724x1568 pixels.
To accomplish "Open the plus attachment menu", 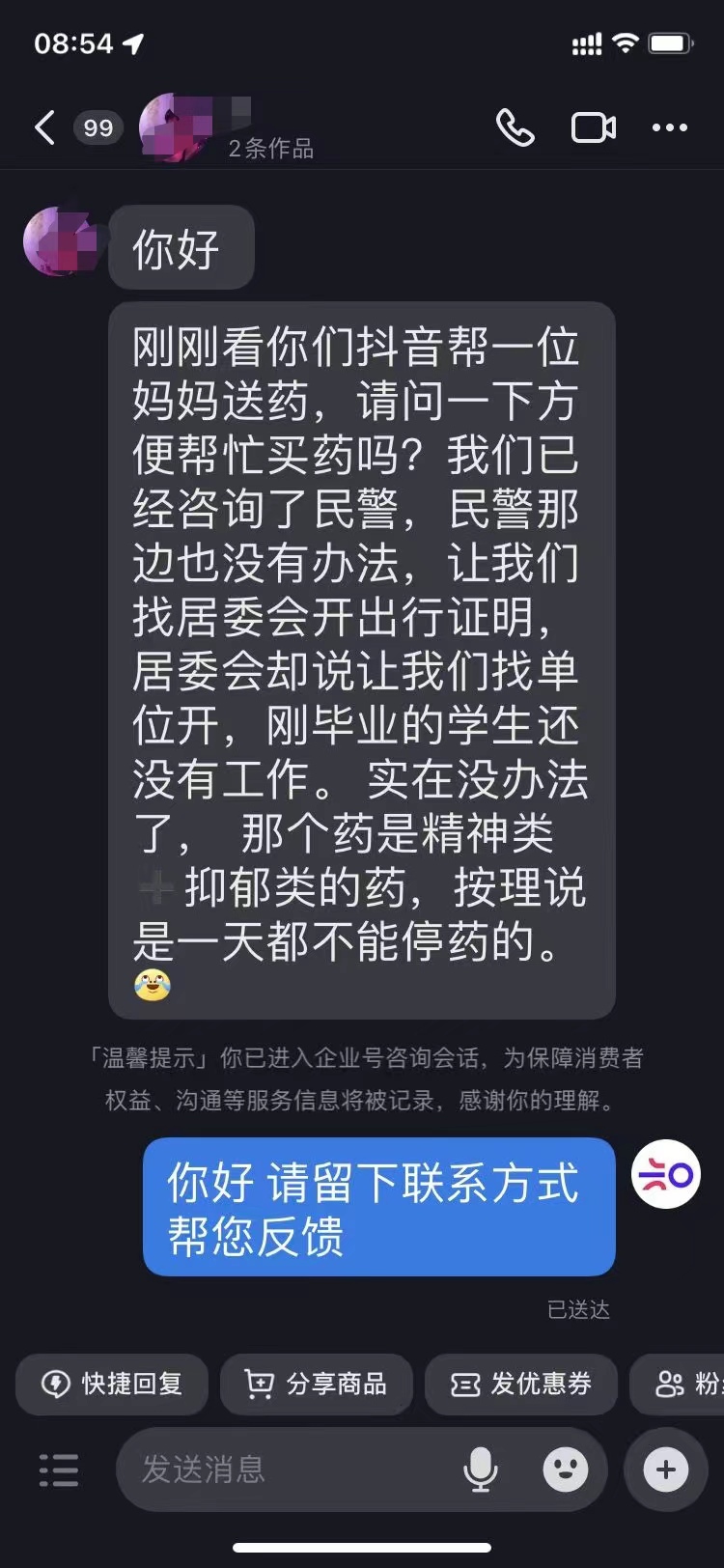I will [666, 1470].
